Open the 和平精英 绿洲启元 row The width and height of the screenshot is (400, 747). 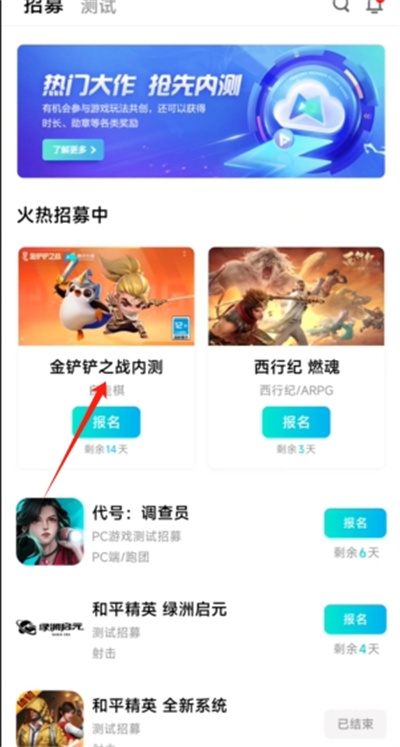200,629
